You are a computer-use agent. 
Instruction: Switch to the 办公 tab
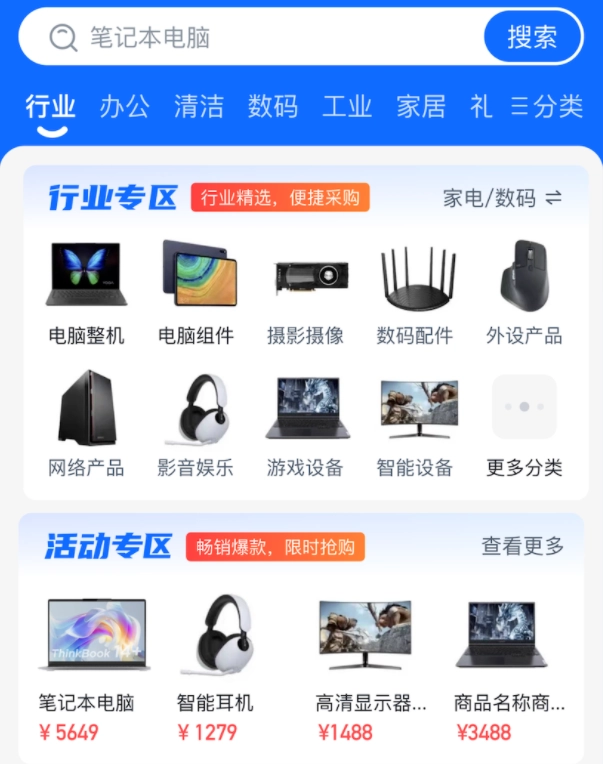pos(124,107)
